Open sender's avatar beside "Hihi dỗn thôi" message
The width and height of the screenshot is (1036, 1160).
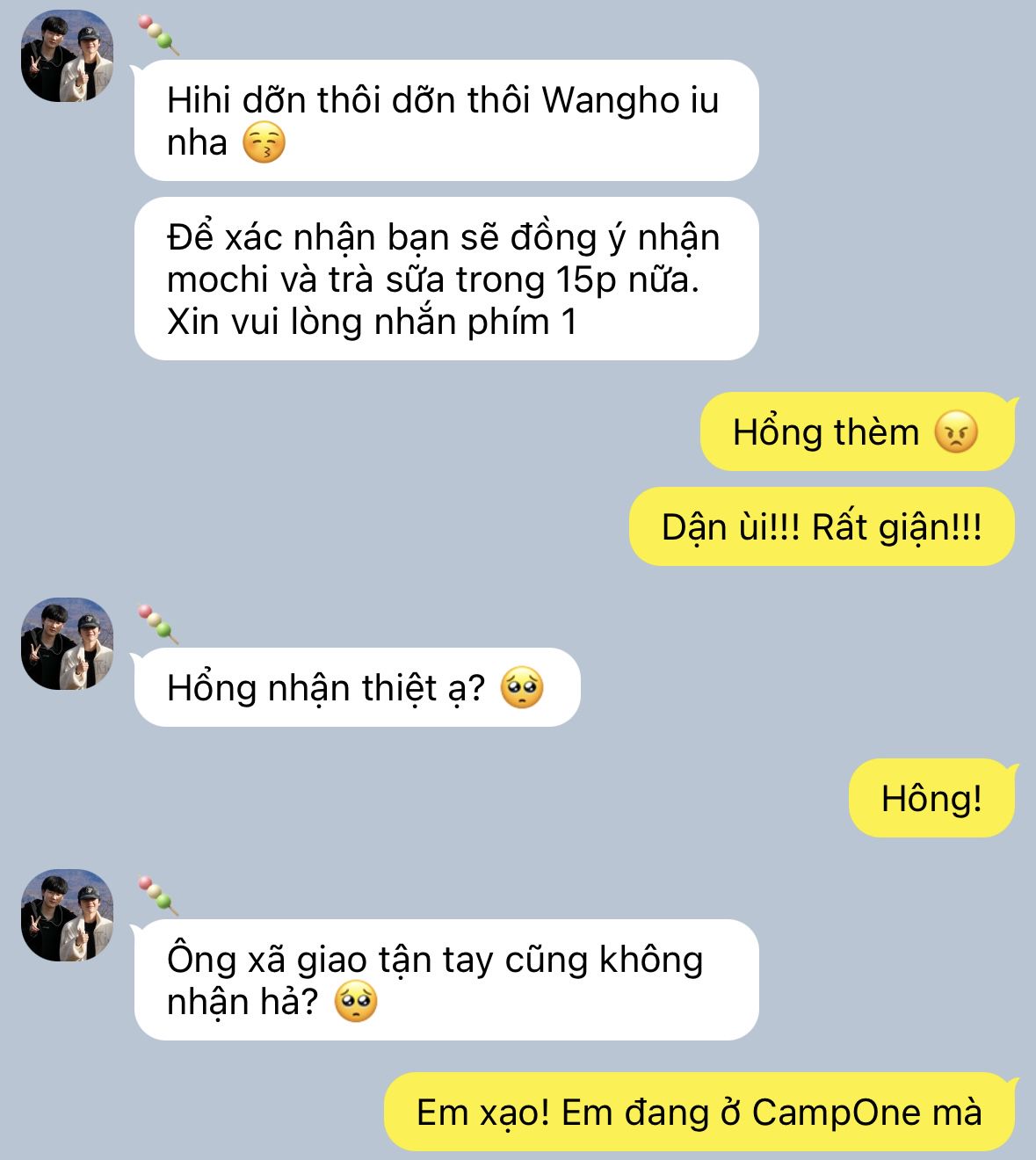point(67,56)
